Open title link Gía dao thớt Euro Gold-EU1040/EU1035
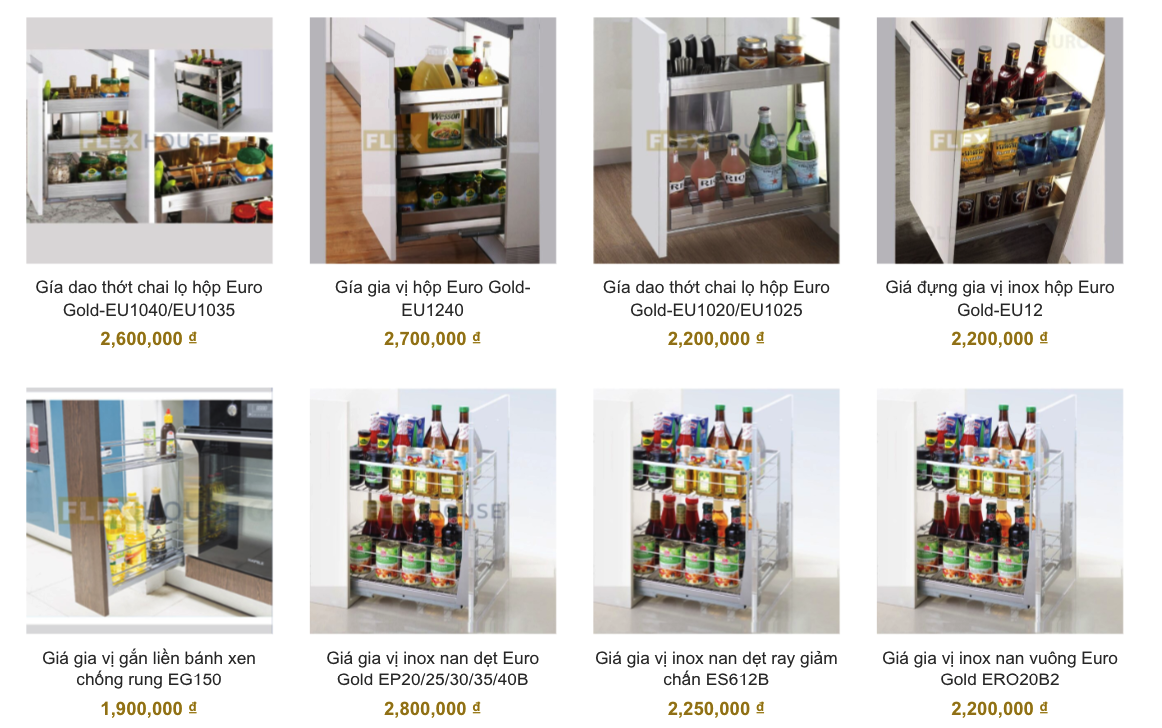Screen dimensions: 1162x728 click(x=149, y=298)
